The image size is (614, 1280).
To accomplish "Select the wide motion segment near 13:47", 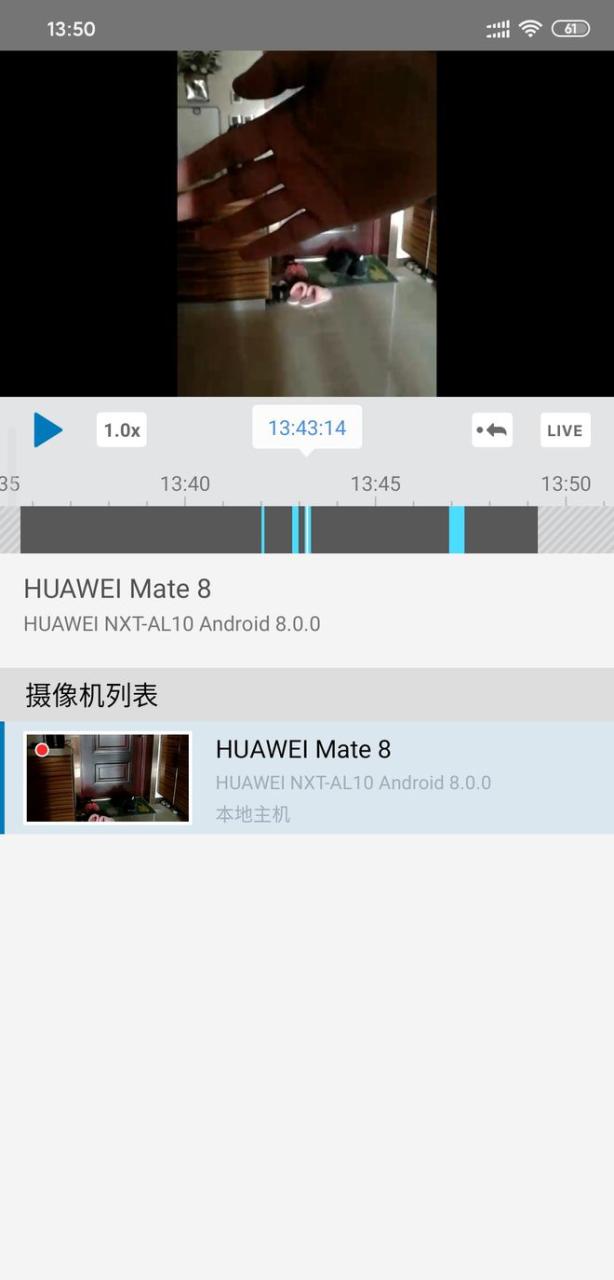I will click(x=457, y=530).
